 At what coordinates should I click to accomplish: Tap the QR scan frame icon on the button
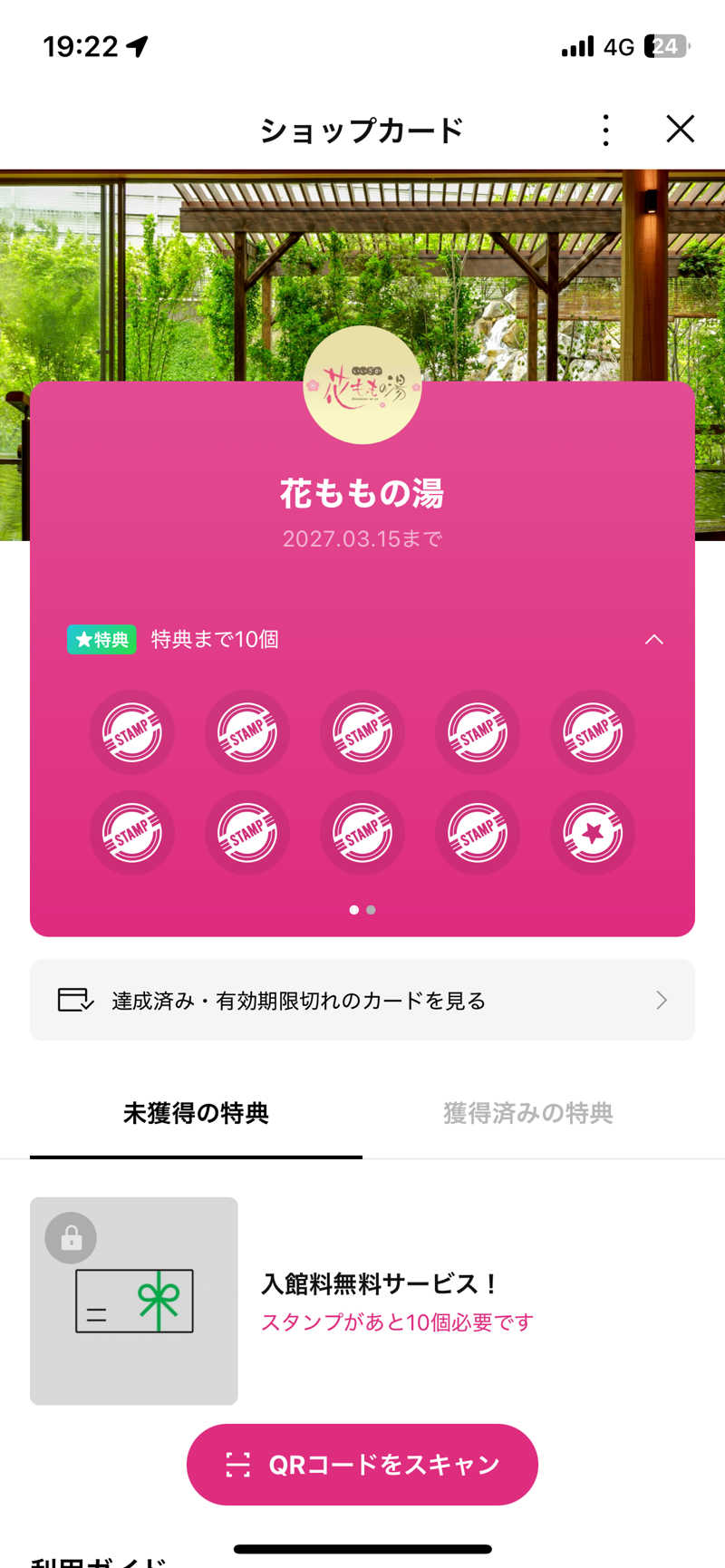(x=239, y=1464)
